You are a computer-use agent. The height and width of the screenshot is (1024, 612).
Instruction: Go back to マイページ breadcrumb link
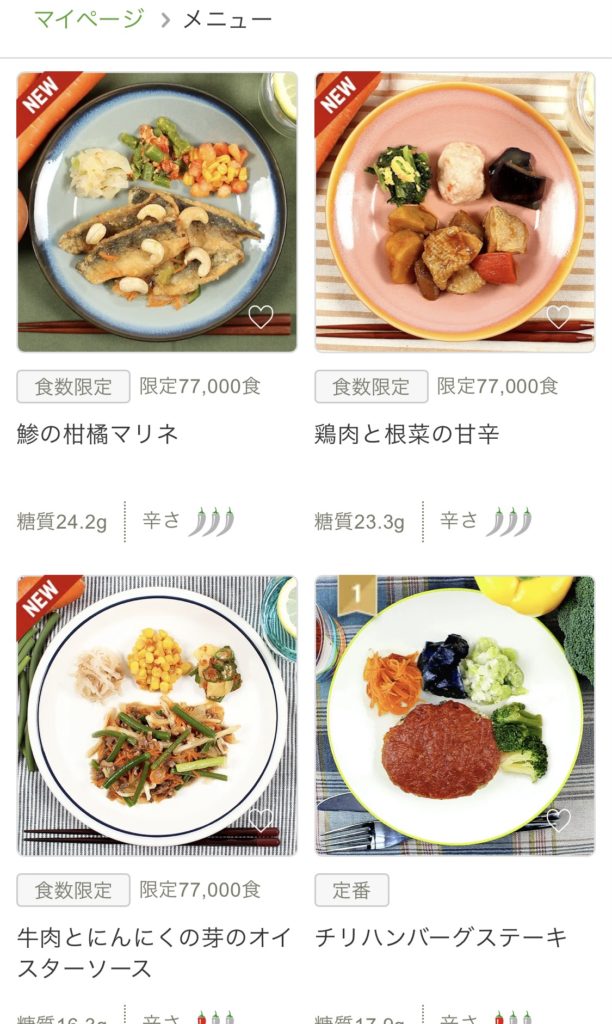point(89,19)
